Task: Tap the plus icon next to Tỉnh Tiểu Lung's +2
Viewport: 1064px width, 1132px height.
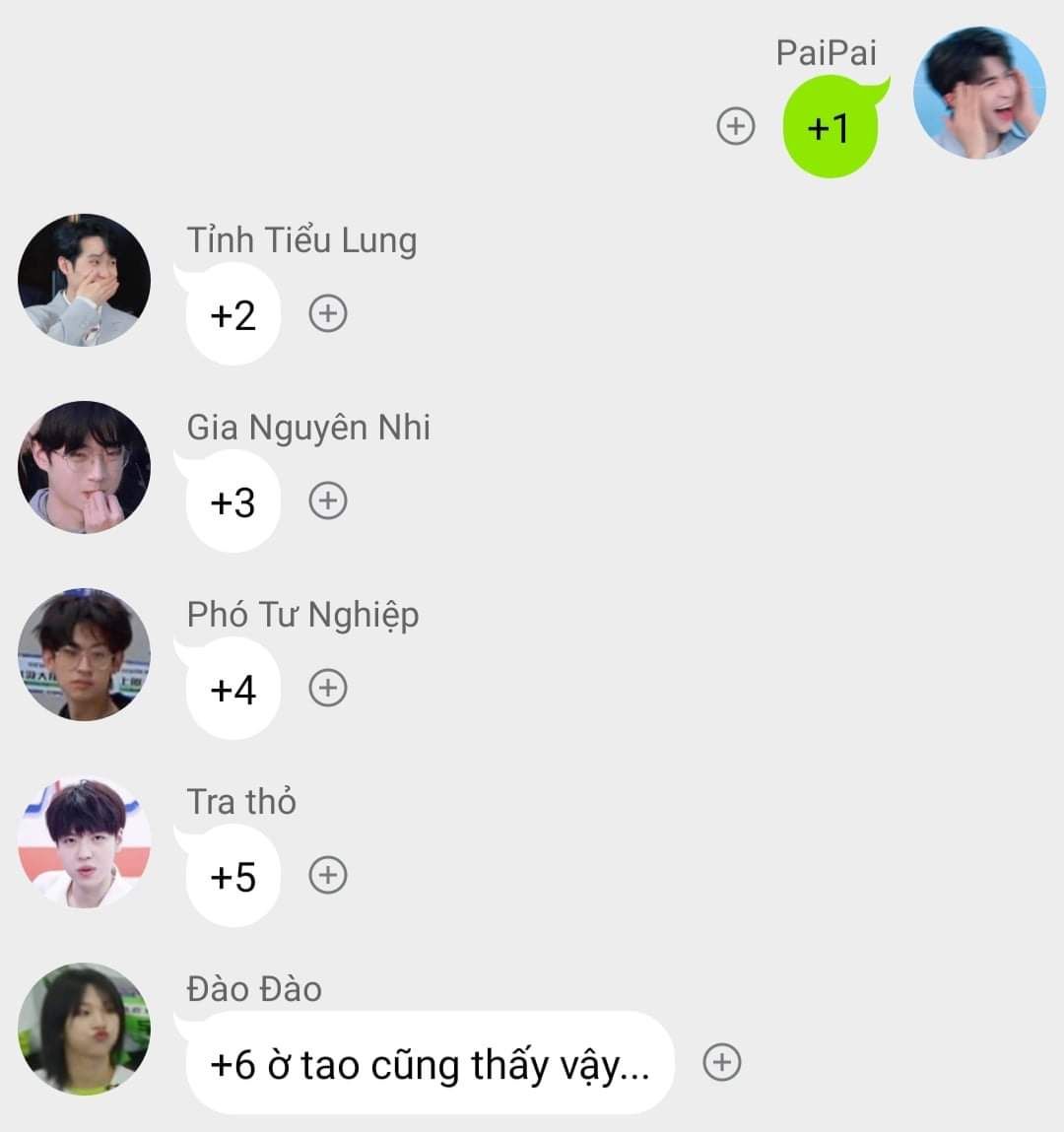Action: 328,313
